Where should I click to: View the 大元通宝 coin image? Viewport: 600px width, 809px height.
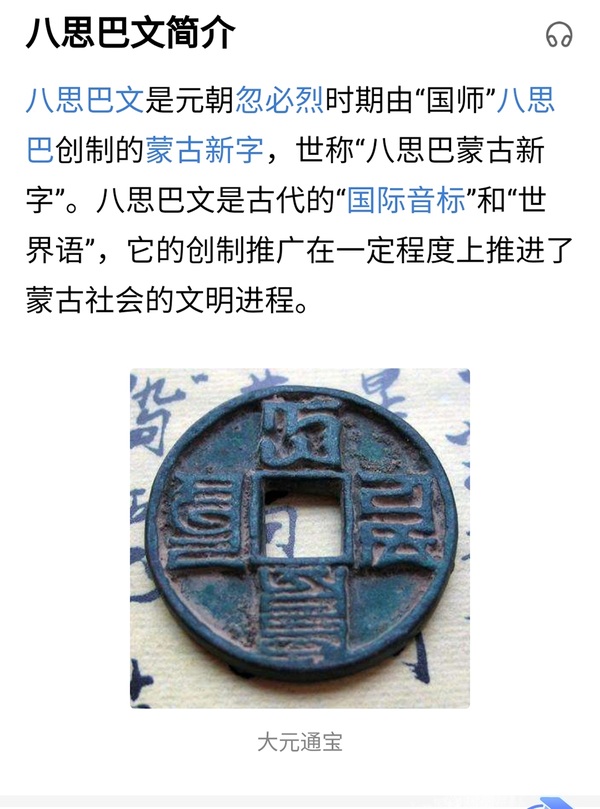tap(300, 538)
